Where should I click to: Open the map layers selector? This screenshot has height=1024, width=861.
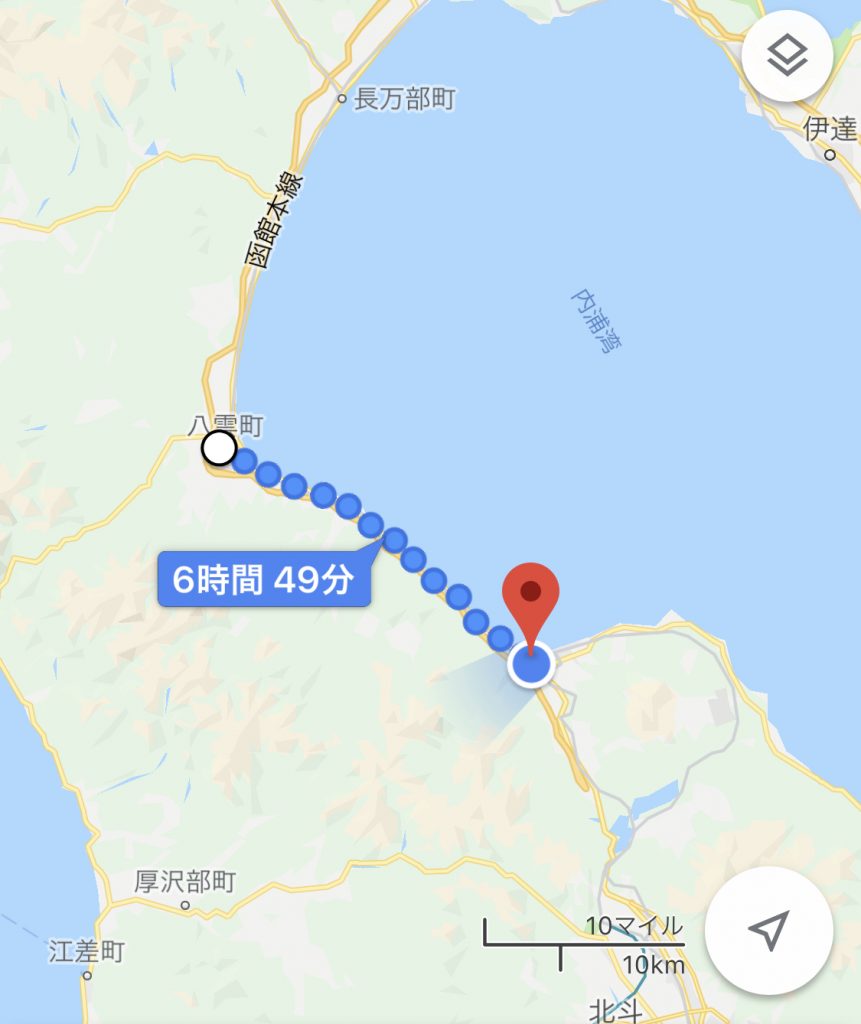pyautogui.click(x=787, y=57)
